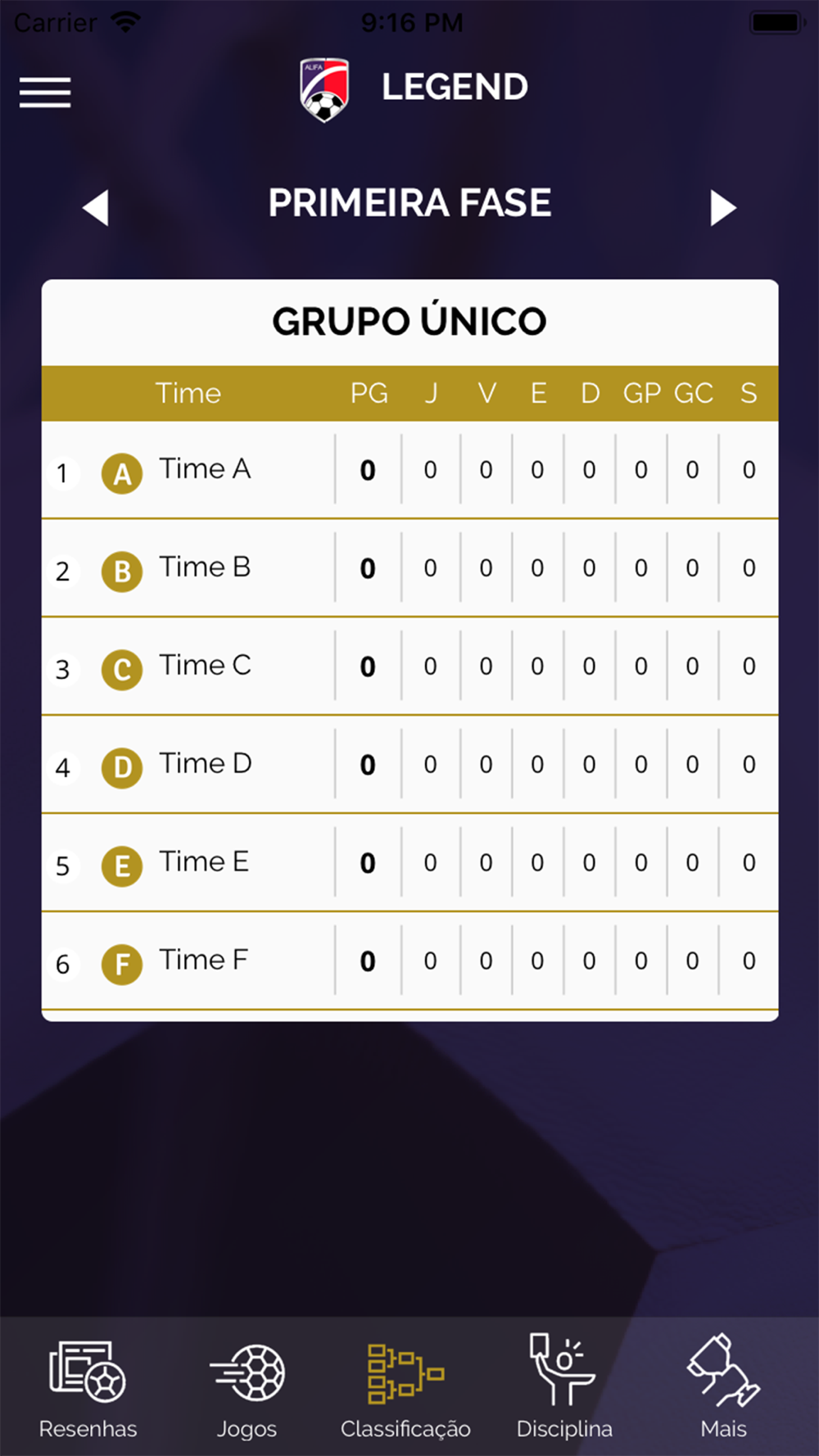Go to the previous phase arrow

tap(96, 208)
